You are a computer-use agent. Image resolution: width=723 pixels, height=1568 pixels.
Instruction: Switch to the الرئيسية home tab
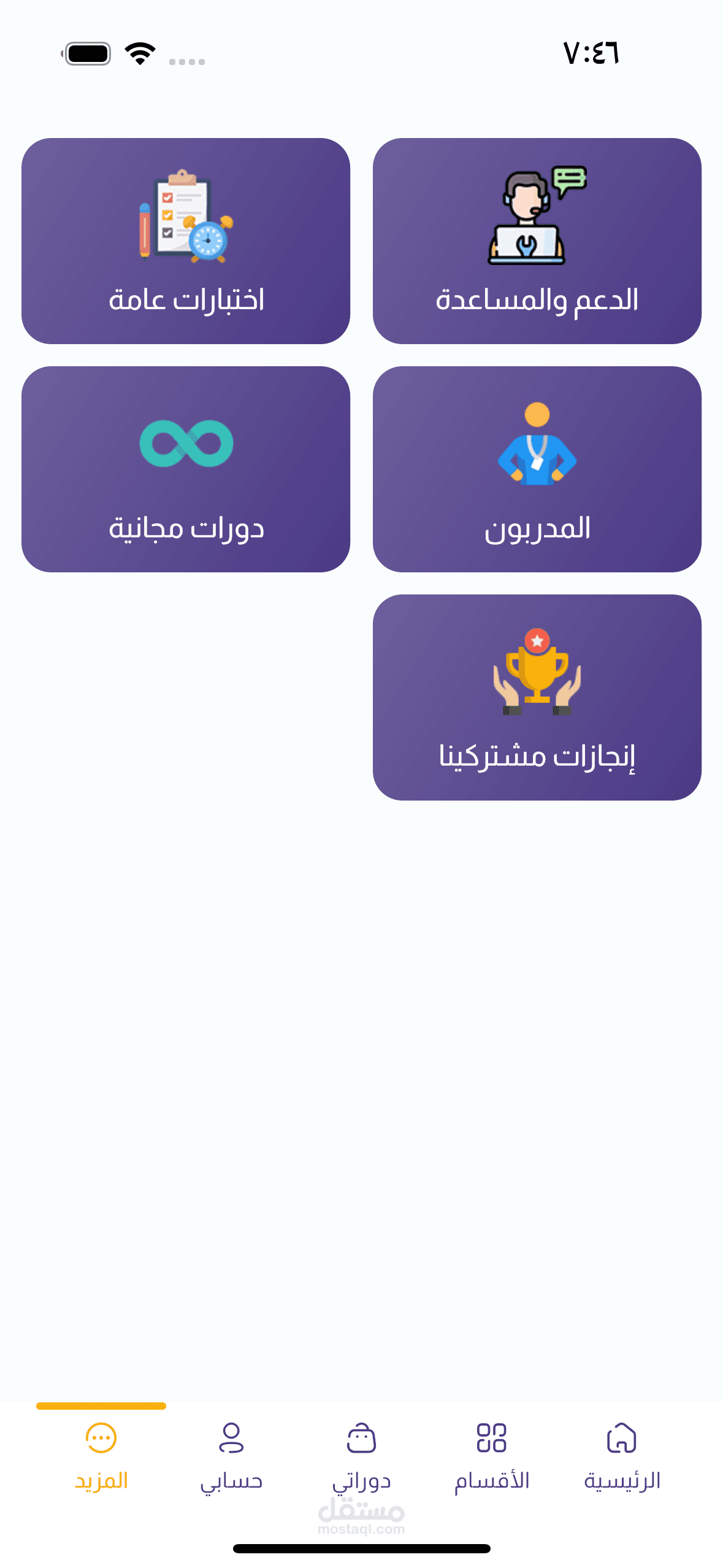click(622, 1455)
